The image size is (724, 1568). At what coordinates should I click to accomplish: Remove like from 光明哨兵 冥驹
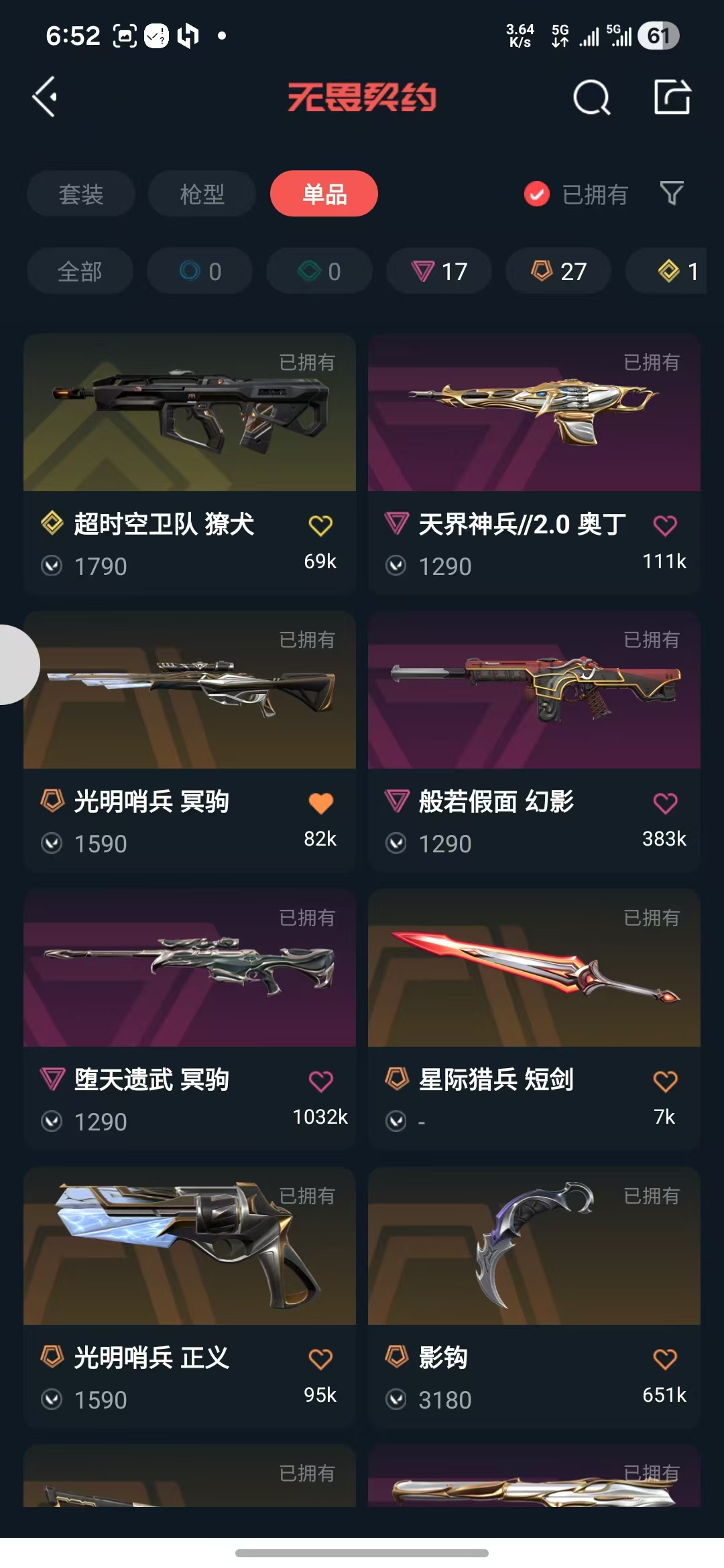(x=320, y=803)
